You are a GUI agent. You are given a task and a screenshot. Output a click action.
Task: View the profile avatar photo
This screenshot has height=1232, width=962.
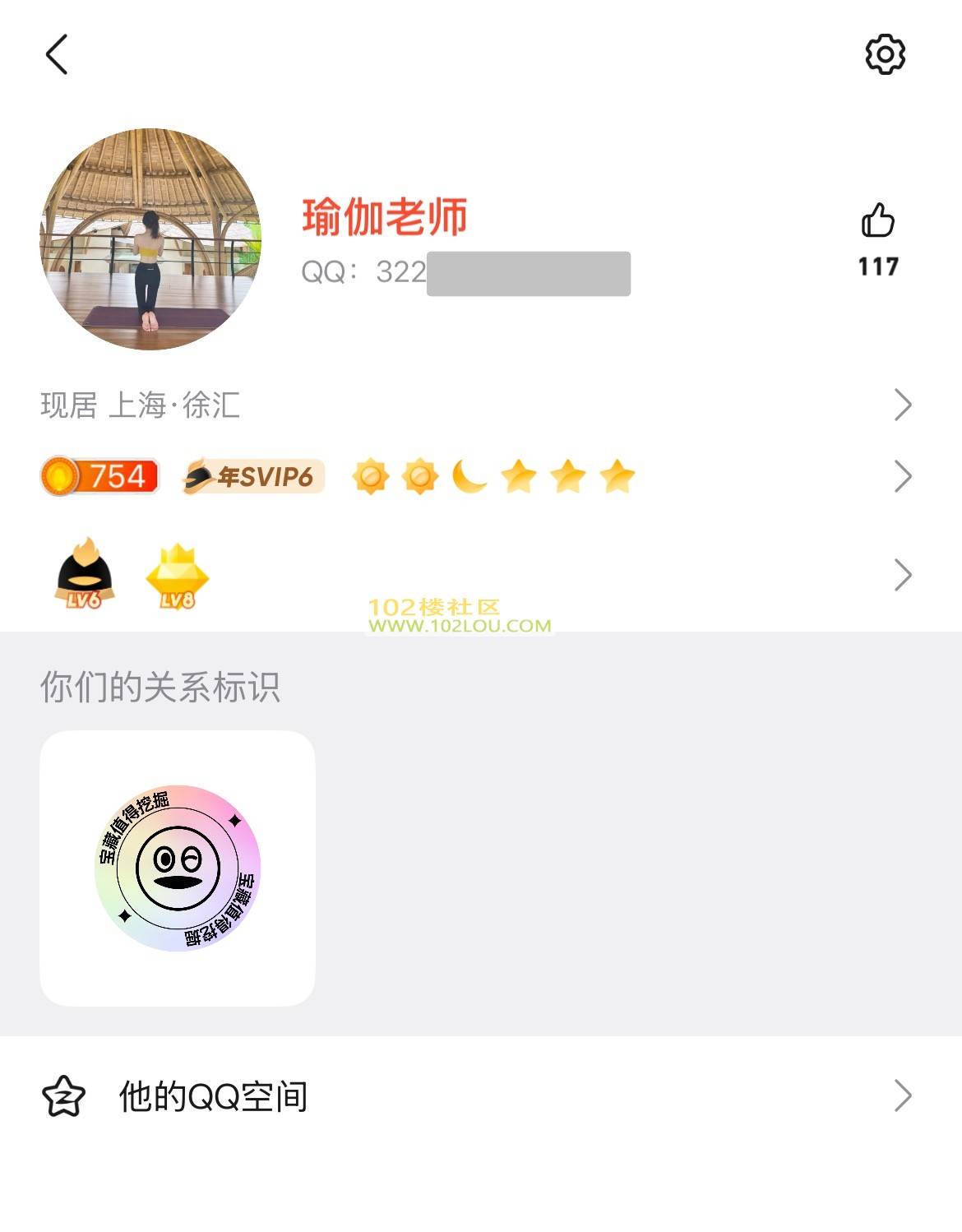150,239
